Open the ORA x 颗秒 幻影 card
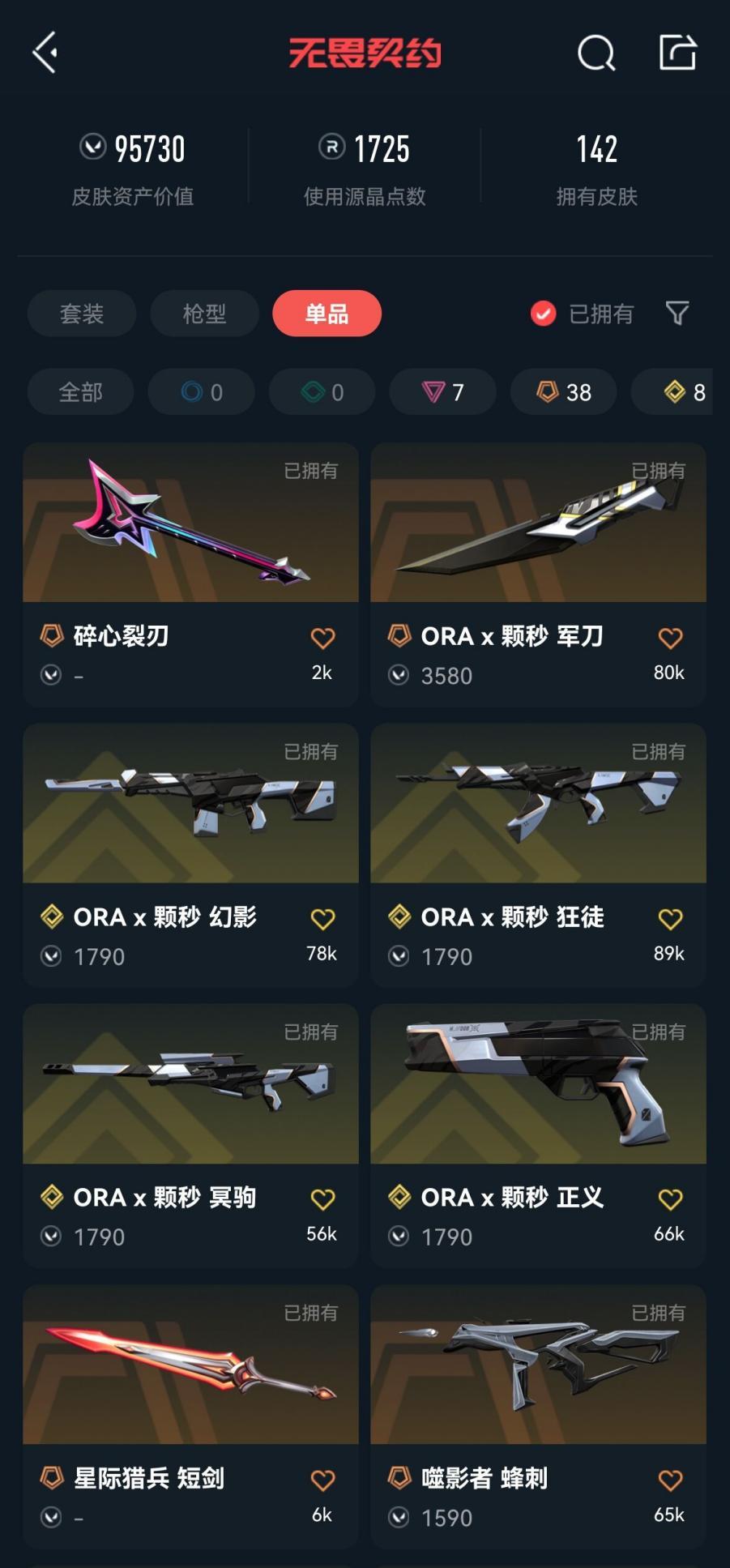The image size is (730, 1568). [190, 855]
